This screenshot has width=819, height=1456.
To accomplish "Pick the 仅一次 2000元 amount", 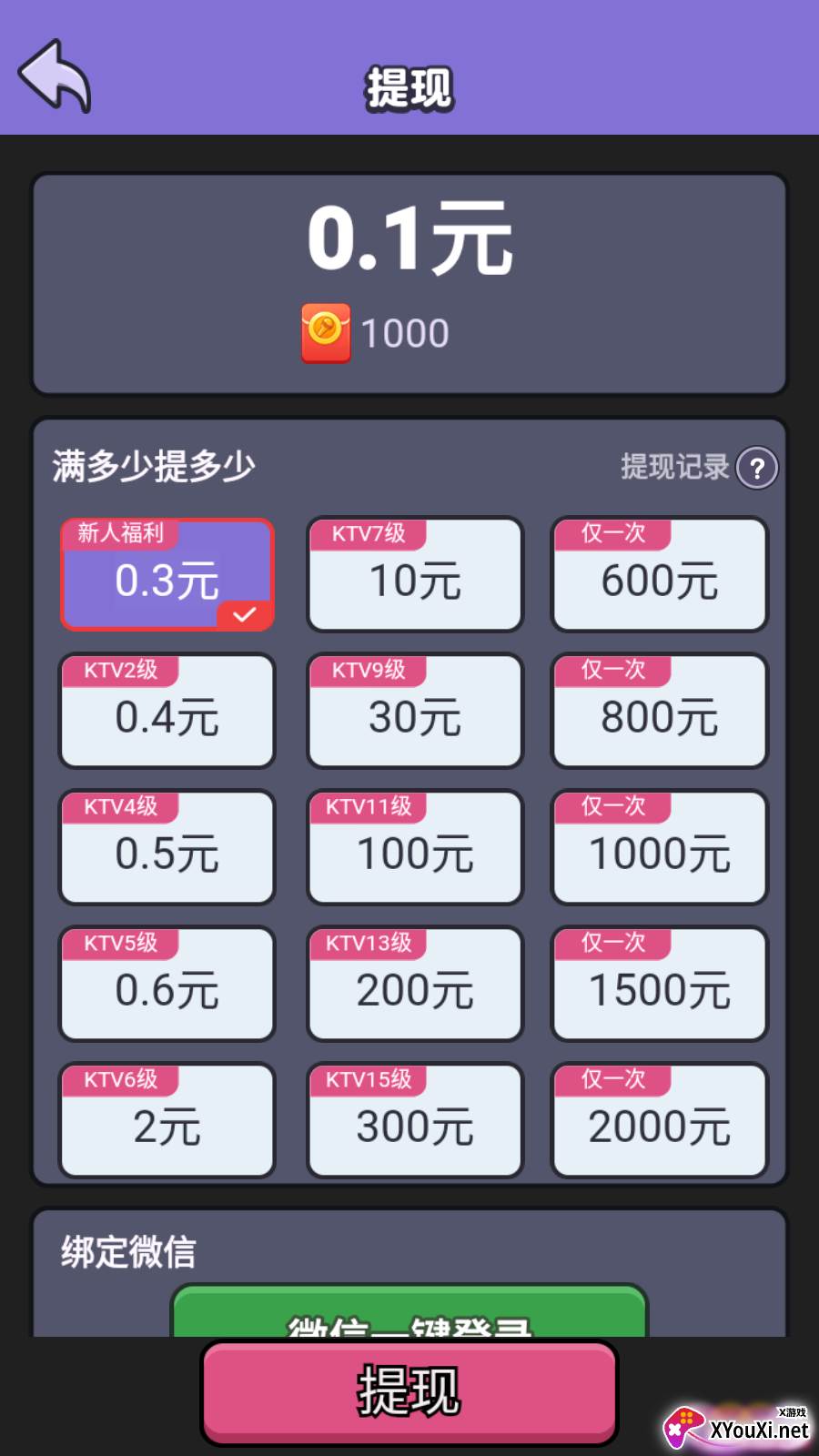I will click(x=660, y=1120).
